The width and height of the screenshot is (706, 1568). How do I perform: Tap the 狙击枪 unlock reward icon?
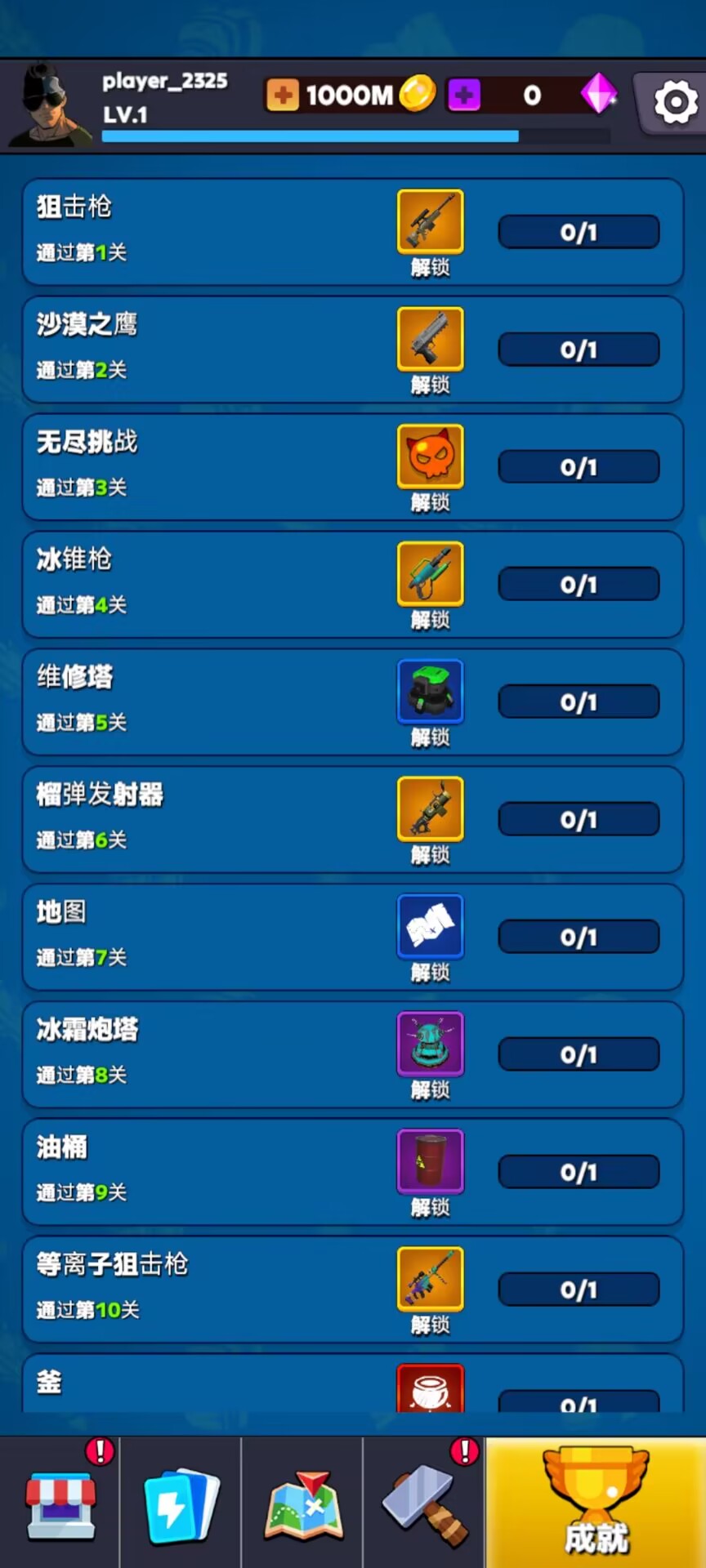(430, 221)
